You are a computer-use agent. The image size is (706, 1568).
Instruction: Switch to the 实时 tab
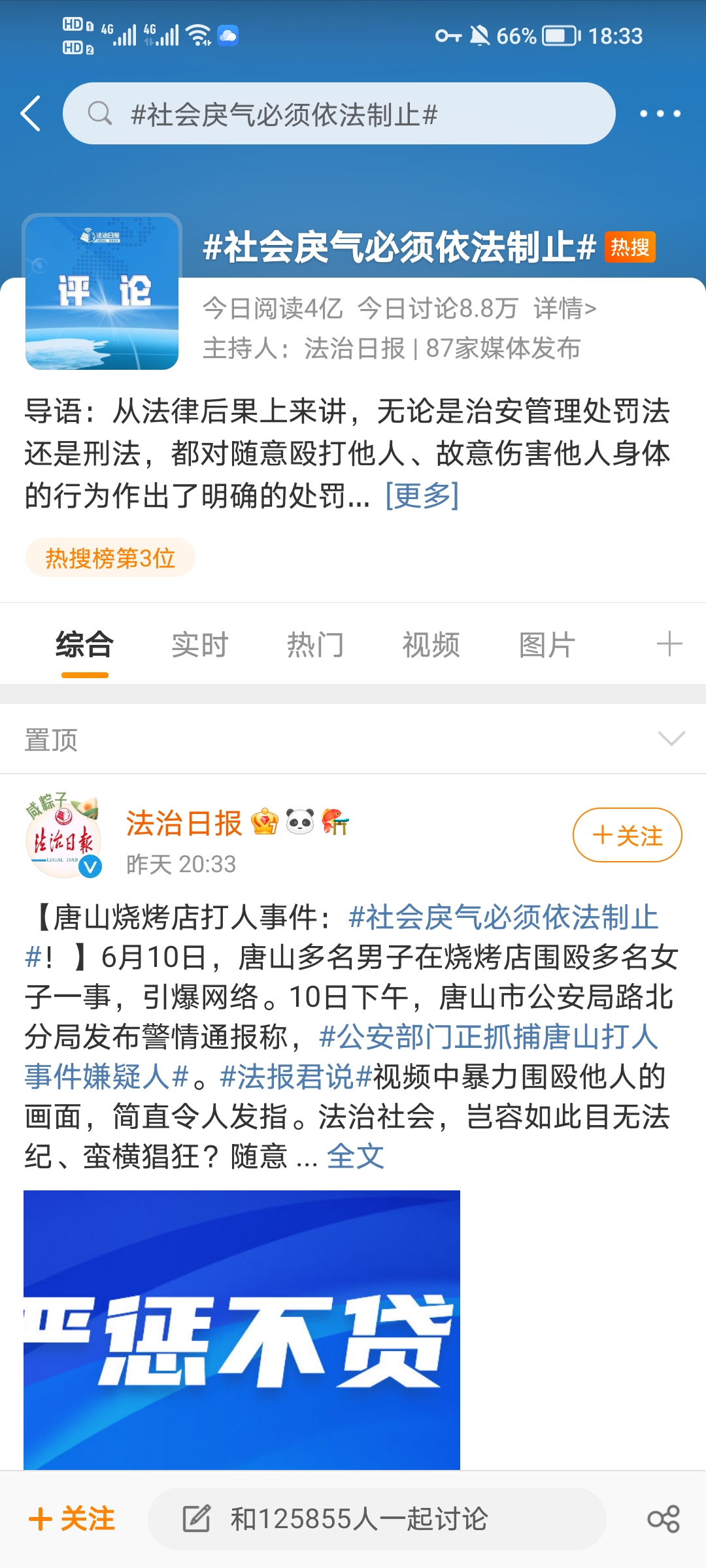pyautogui.click(x=199, y=645)
